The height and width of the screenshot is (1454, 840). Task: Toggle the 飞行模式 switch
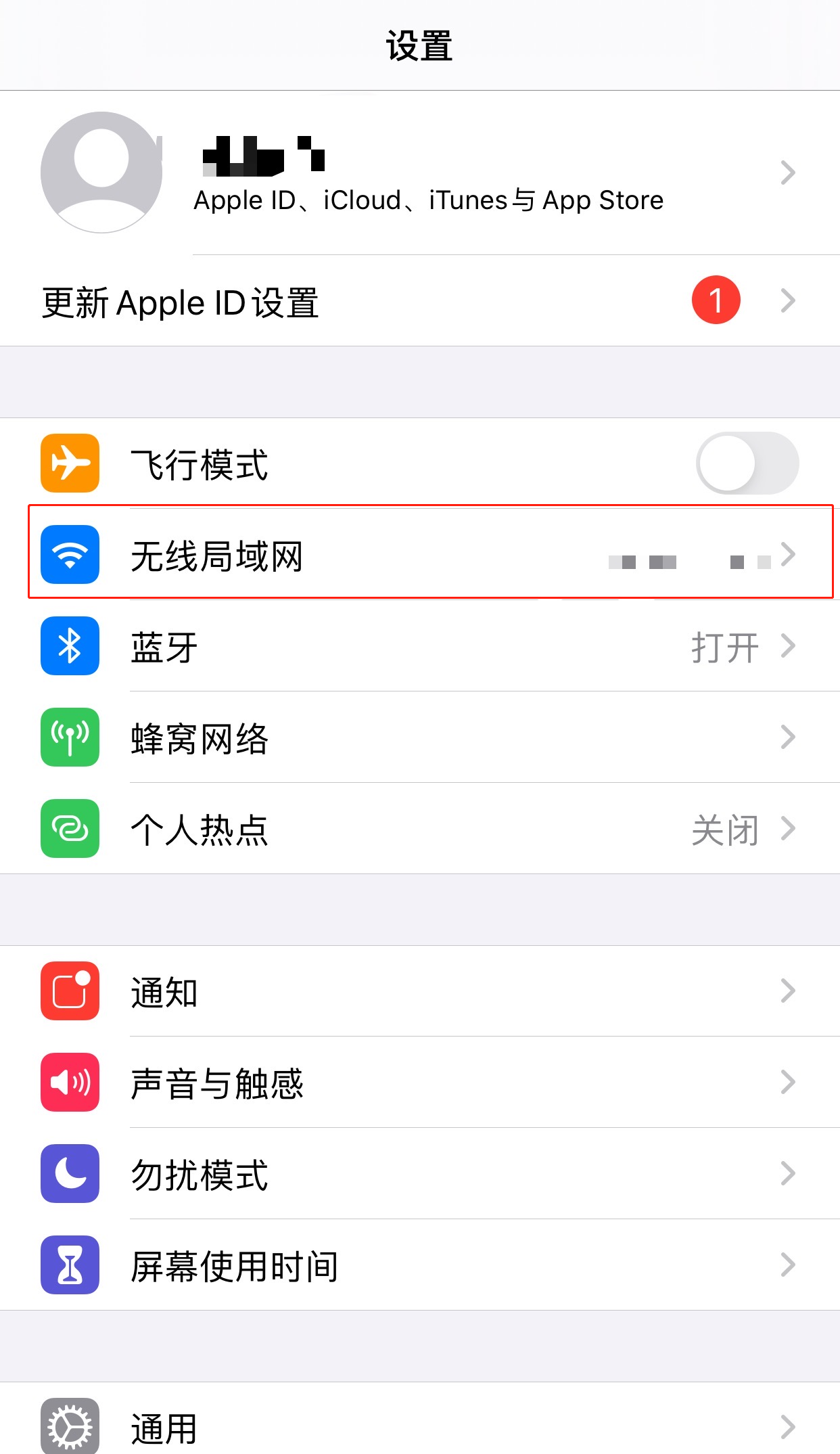tap(747, 463)
